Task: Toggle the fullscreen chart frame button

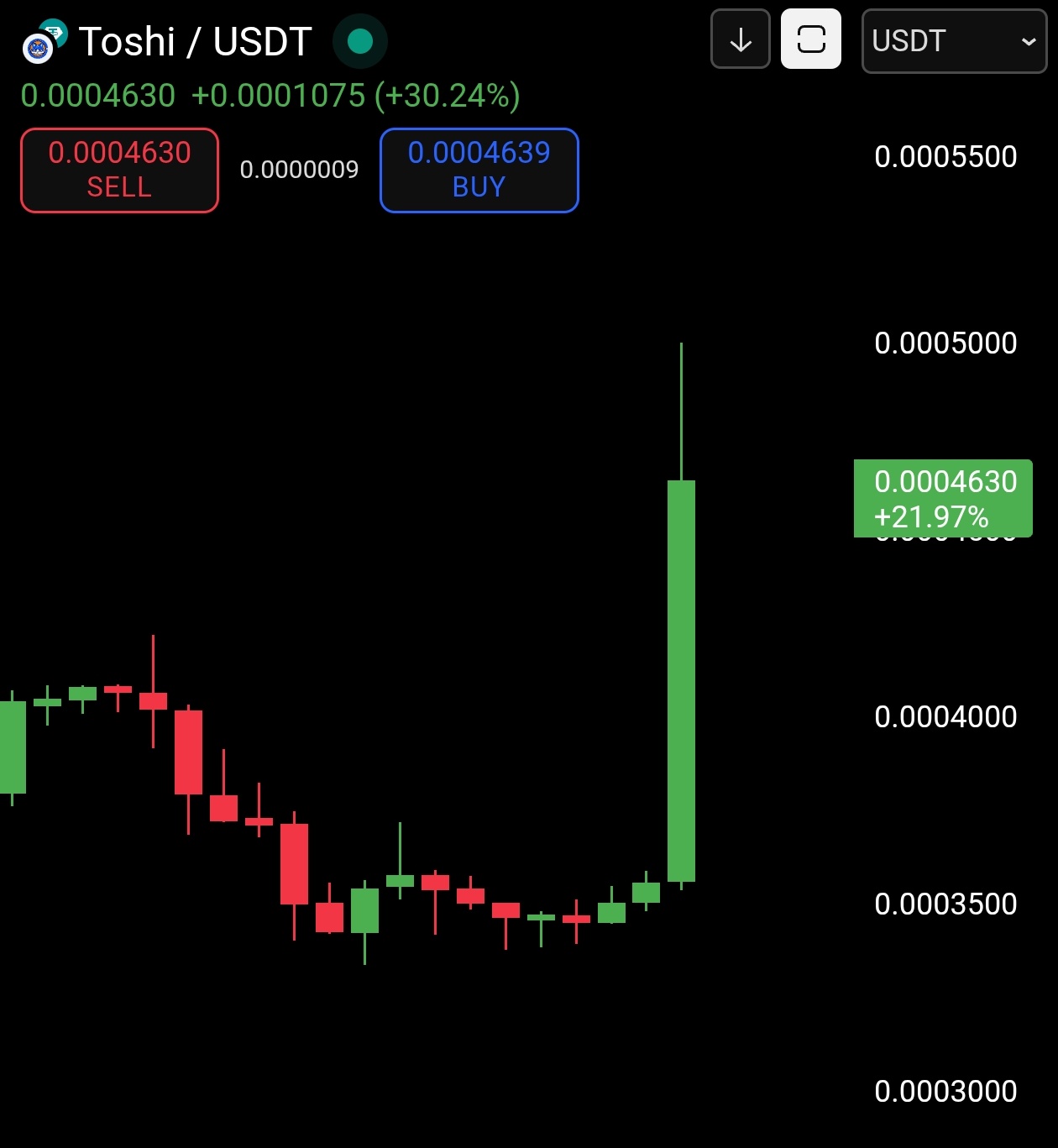Action: (811, 39)
